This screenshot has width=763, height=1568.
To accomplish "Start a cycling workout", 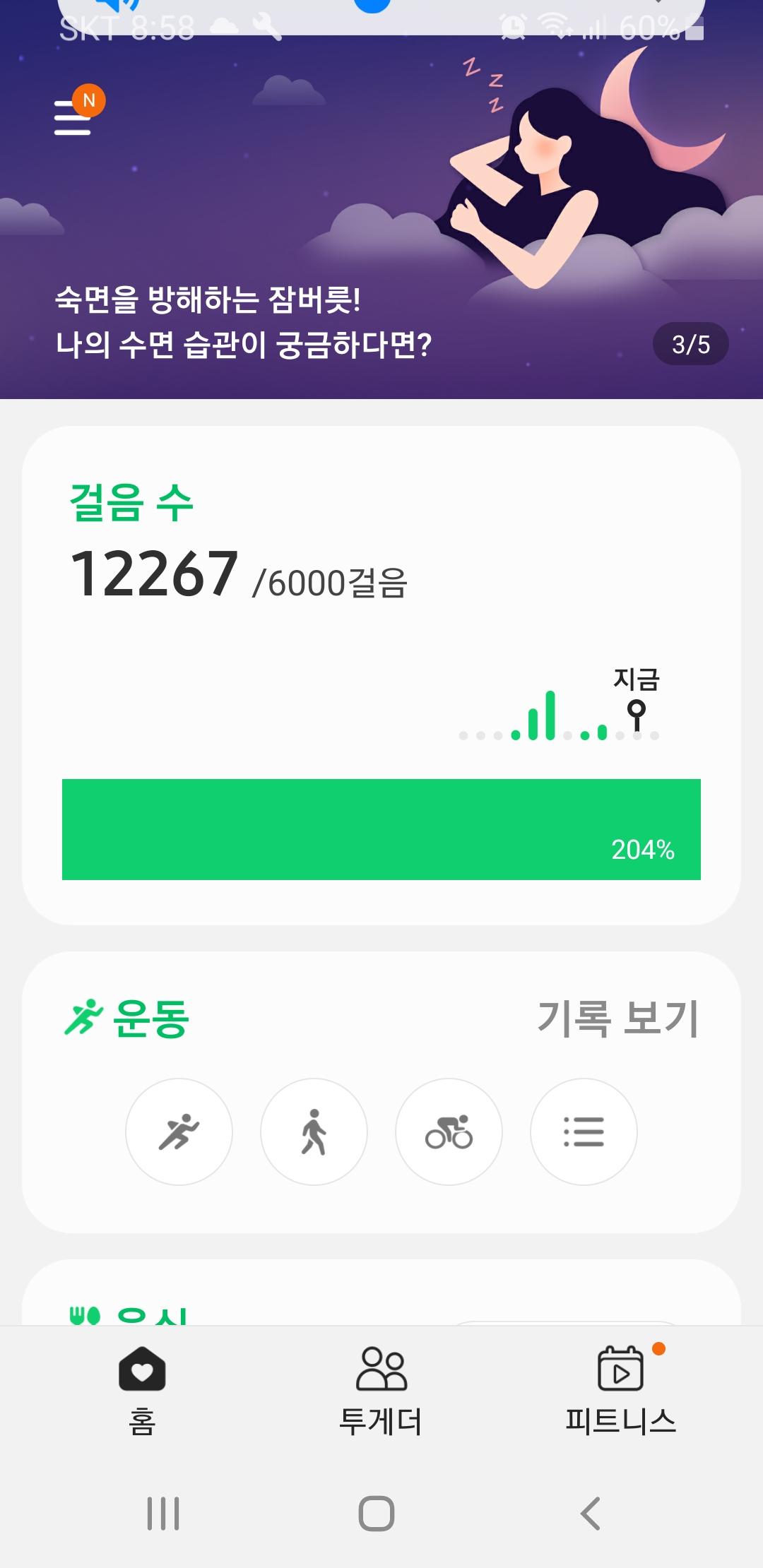I will pos(449,1132).
